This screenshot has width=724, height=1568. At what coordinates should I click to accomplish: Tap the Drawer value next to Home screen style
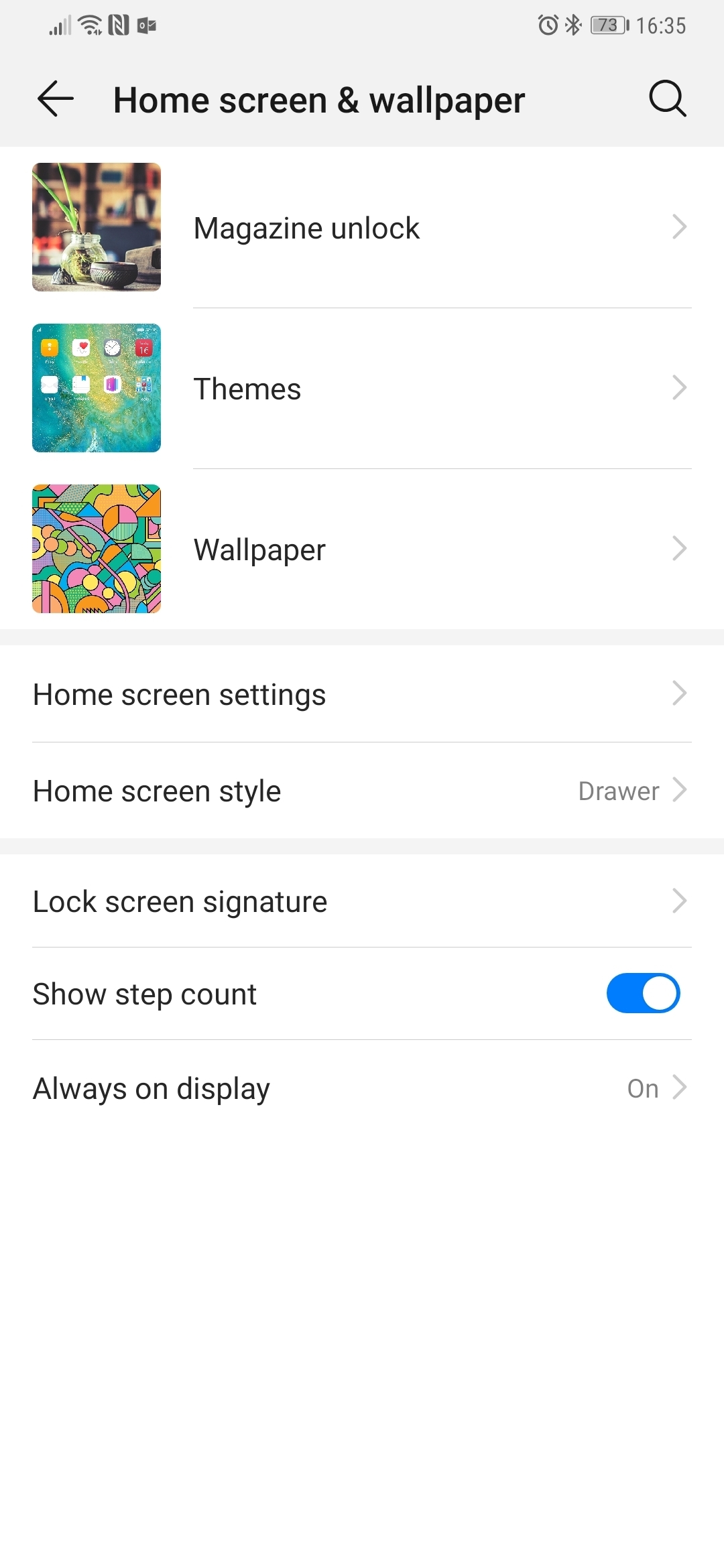(x=618, y=791)
